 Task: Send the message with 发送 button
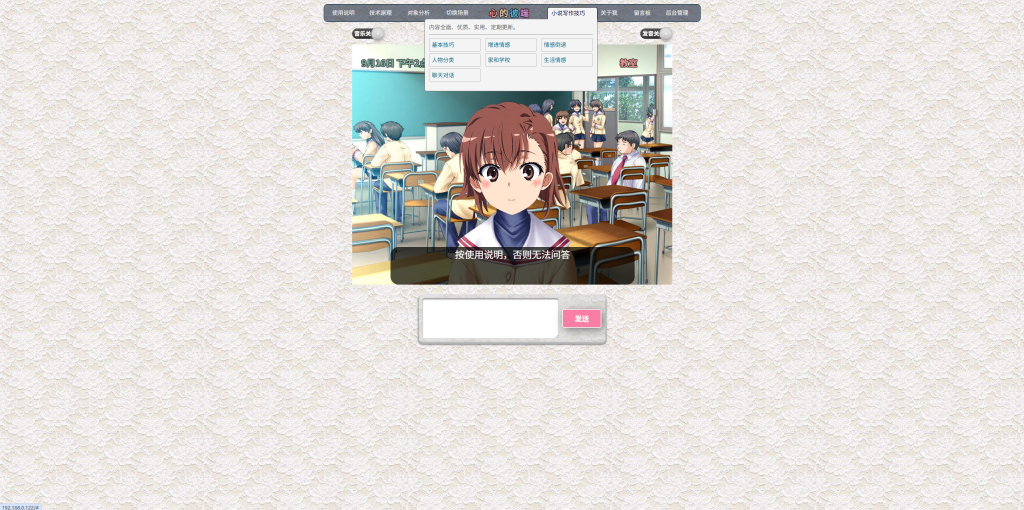pos(581,319)
